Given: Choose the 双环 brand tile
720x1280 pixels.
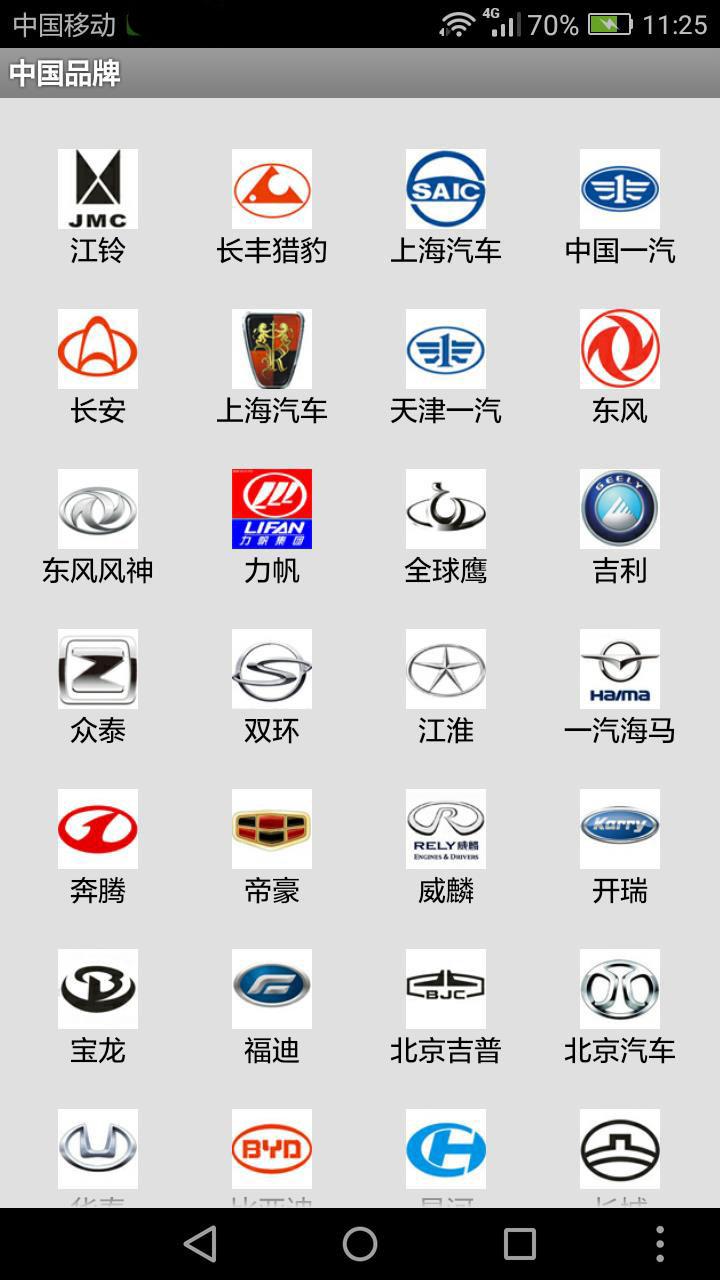Looking at the screenshot, I should pyautogui.click(x=272, y=670).
